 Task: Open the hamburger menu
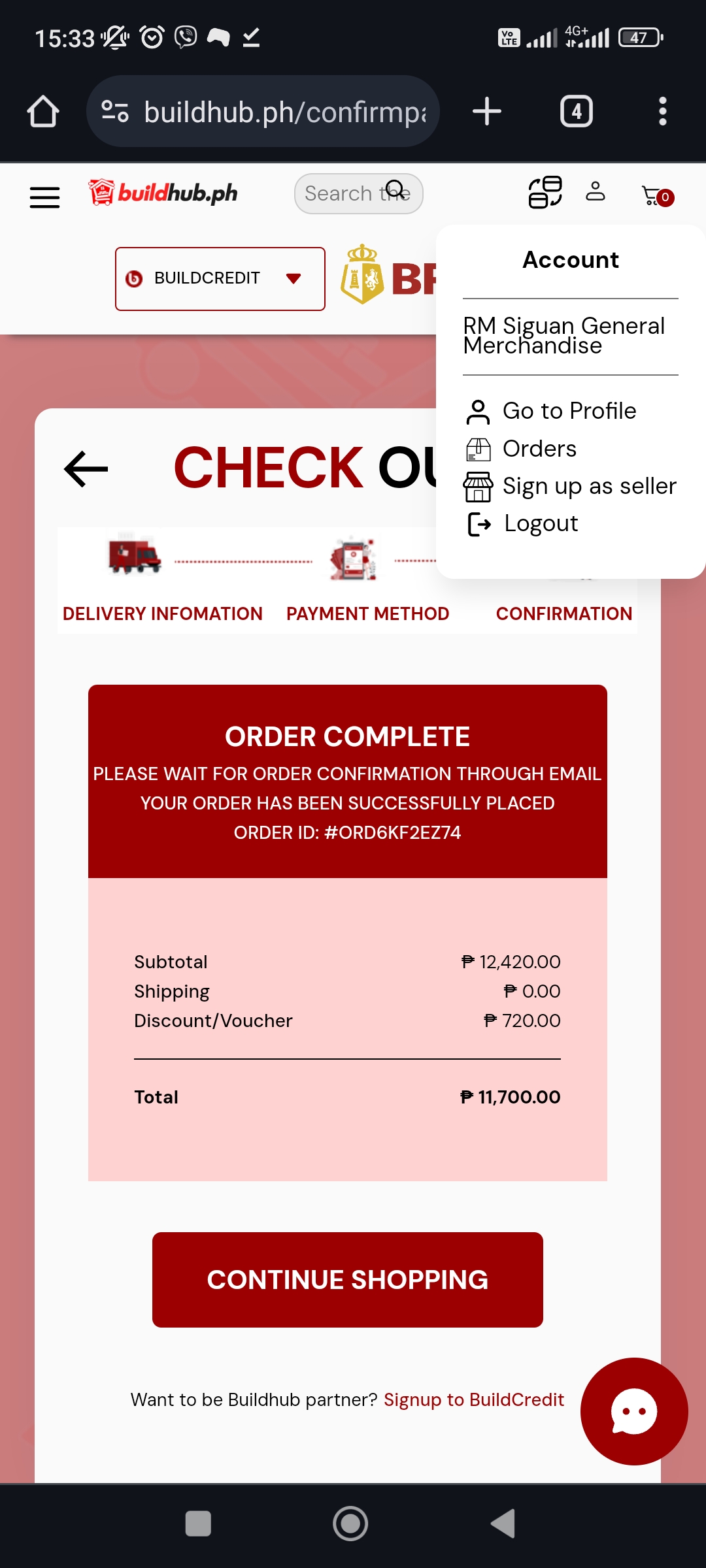pyautogui.click(x=44, y=196)
